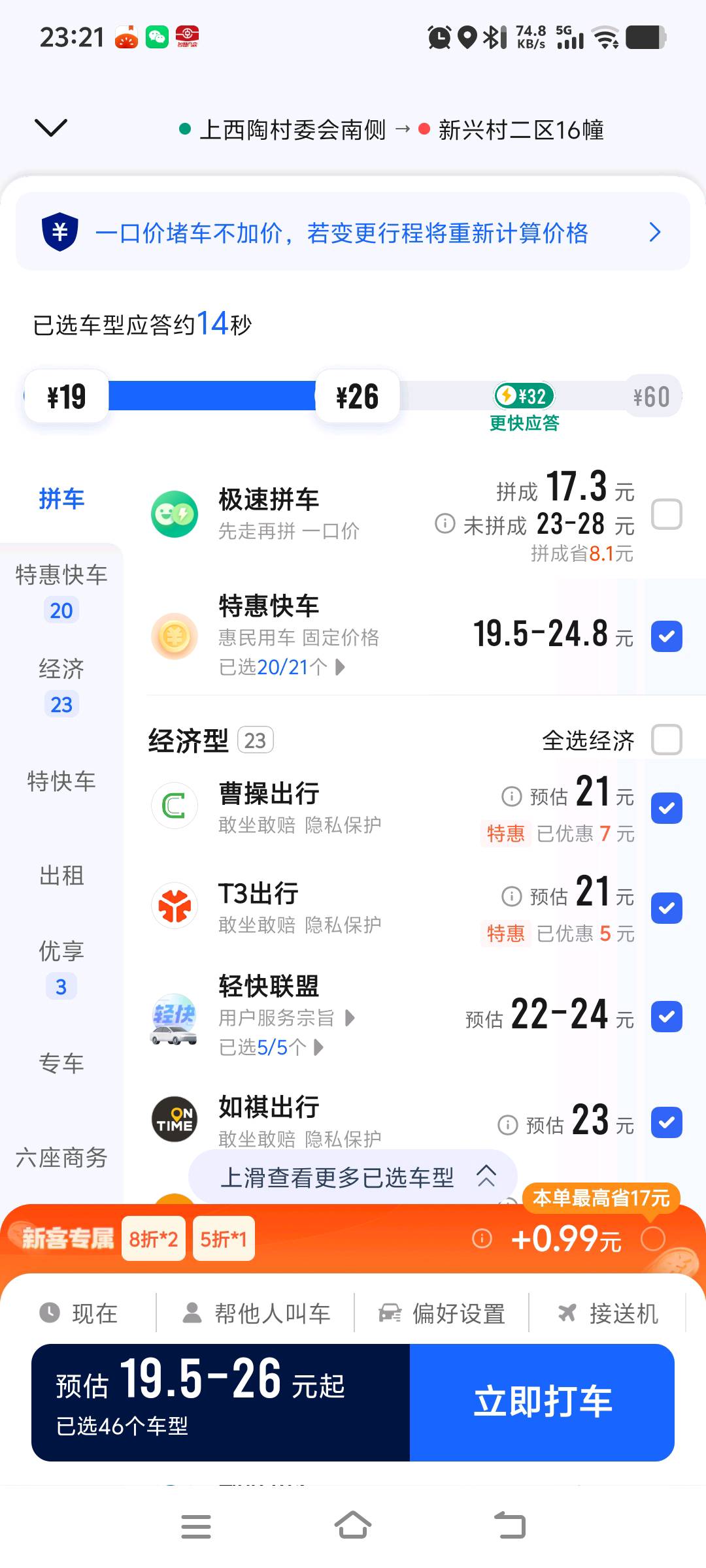Select the 出租 category tab

pos(61,875)
